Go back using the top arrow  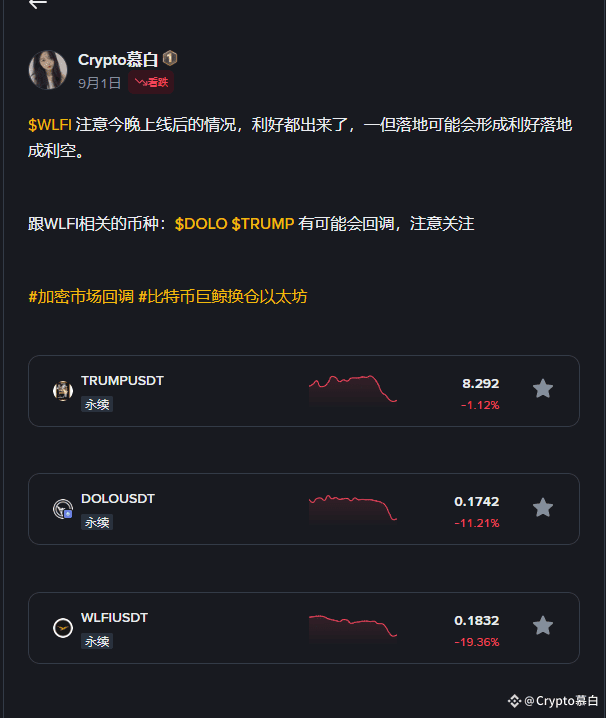37,4
